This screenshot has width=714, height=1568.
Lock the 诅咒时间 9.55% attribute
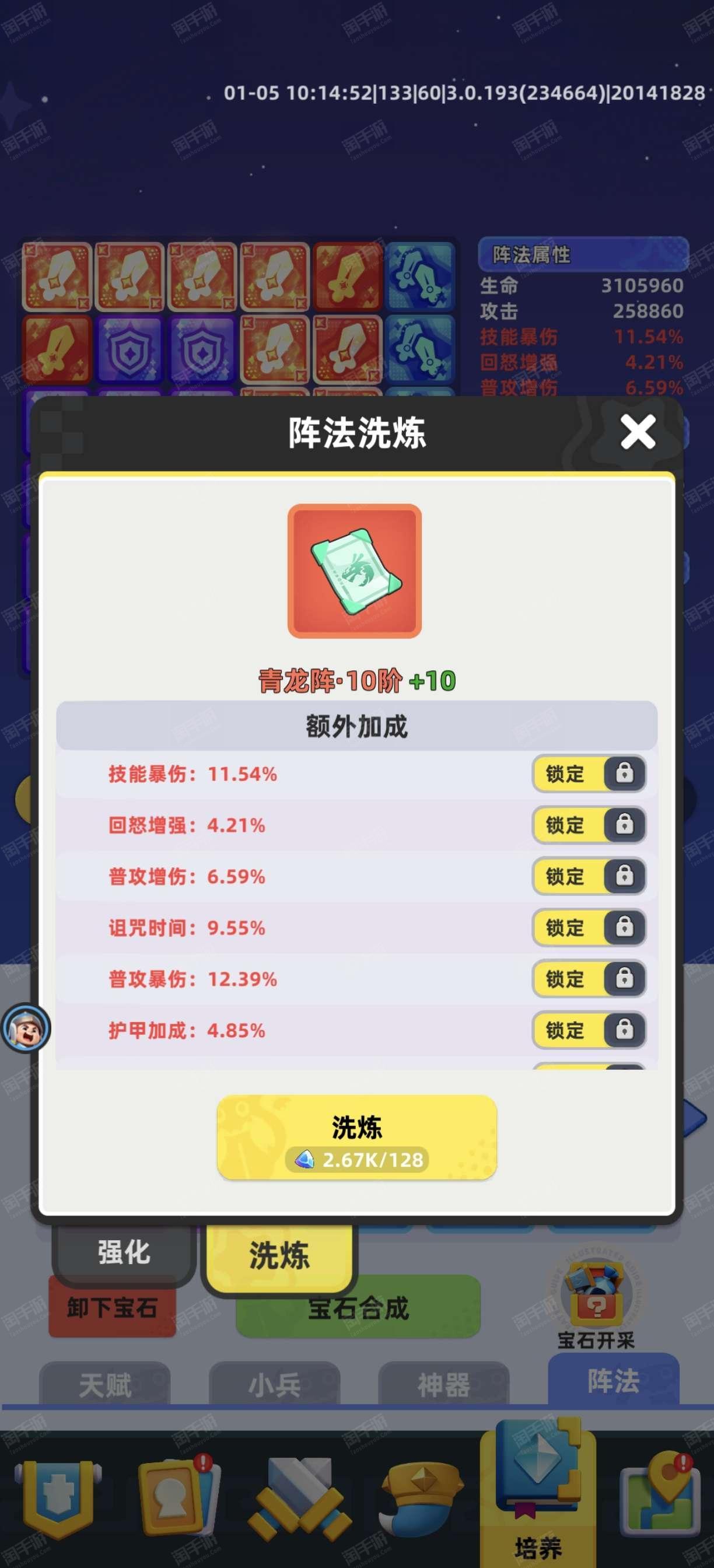point(588,928)
